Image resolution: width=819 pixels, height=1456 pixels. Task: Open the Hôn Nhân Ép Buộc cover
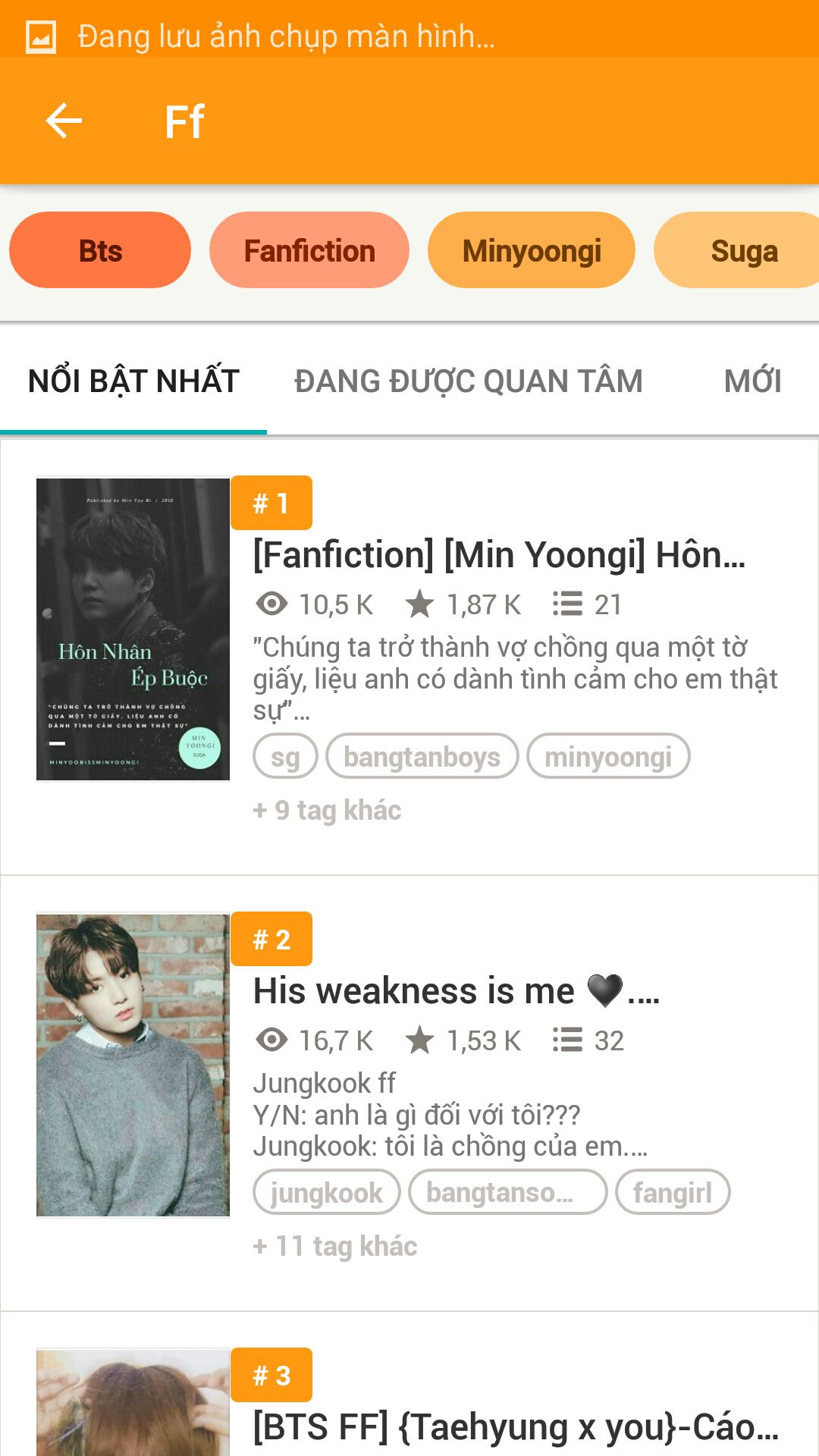click(x=133, y=629)
